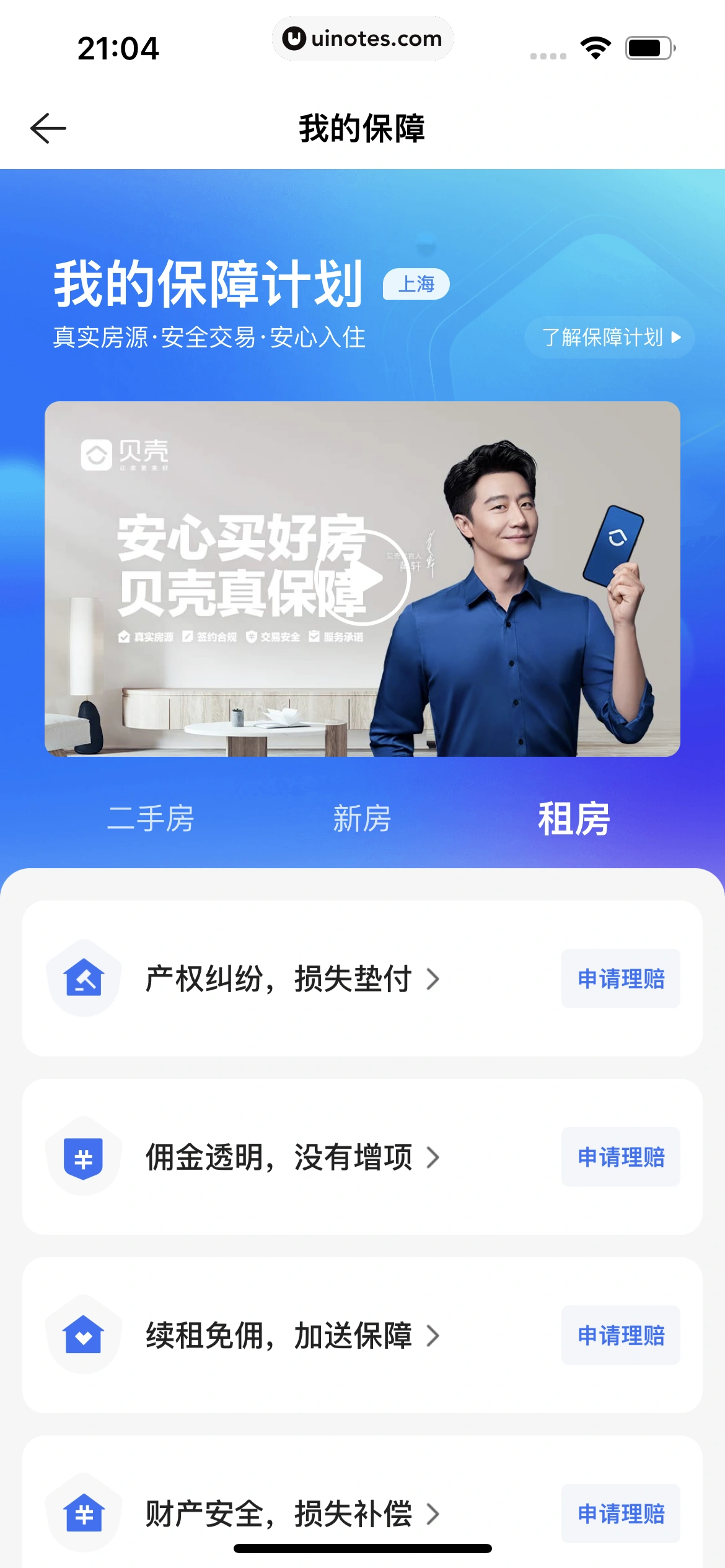Open 佣金透明，没有增项 details
This screenshot has width=725, height=1568.
point(291,1157)
